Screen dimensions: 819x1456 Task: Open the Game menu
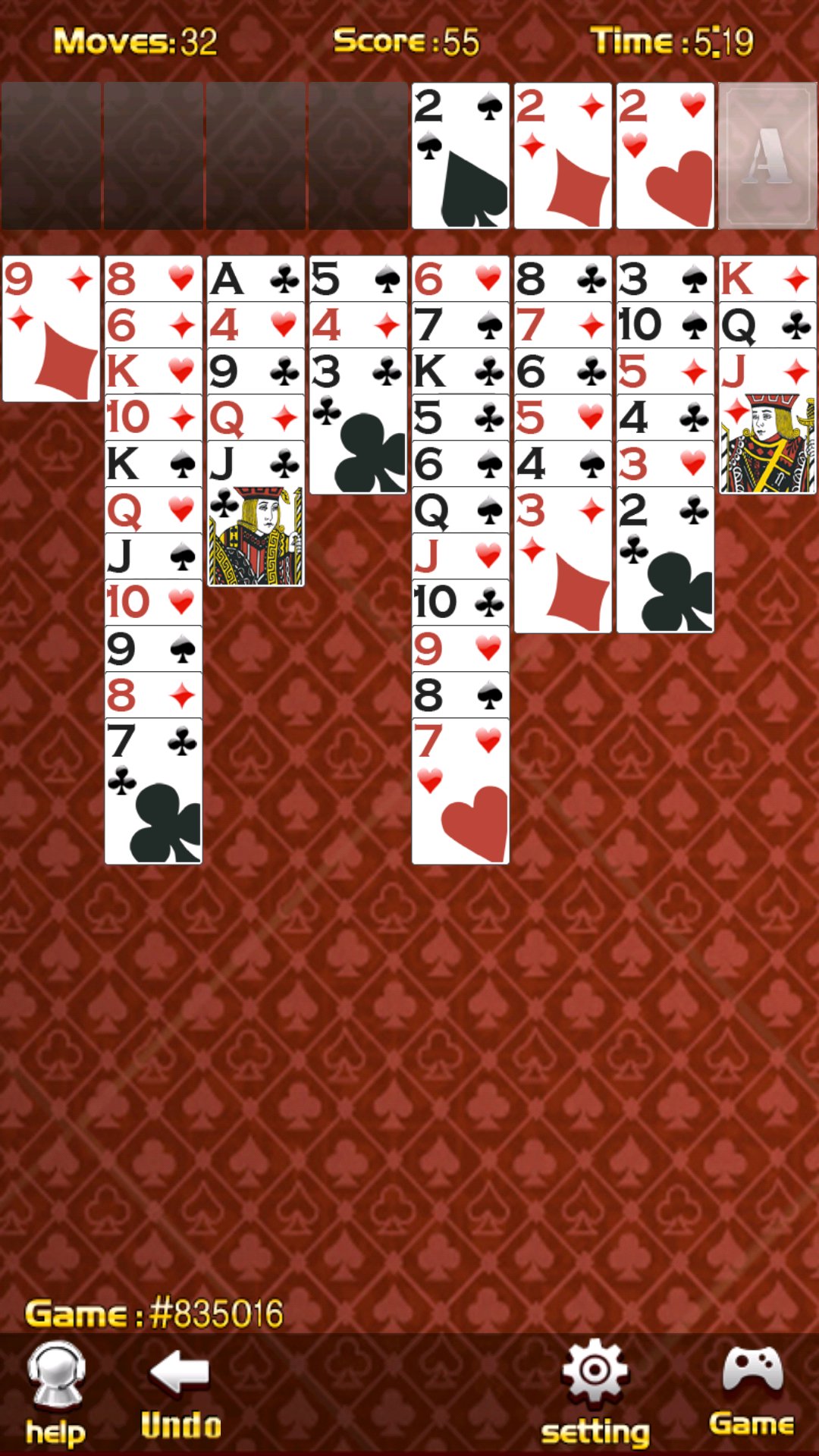point(752,1392)
